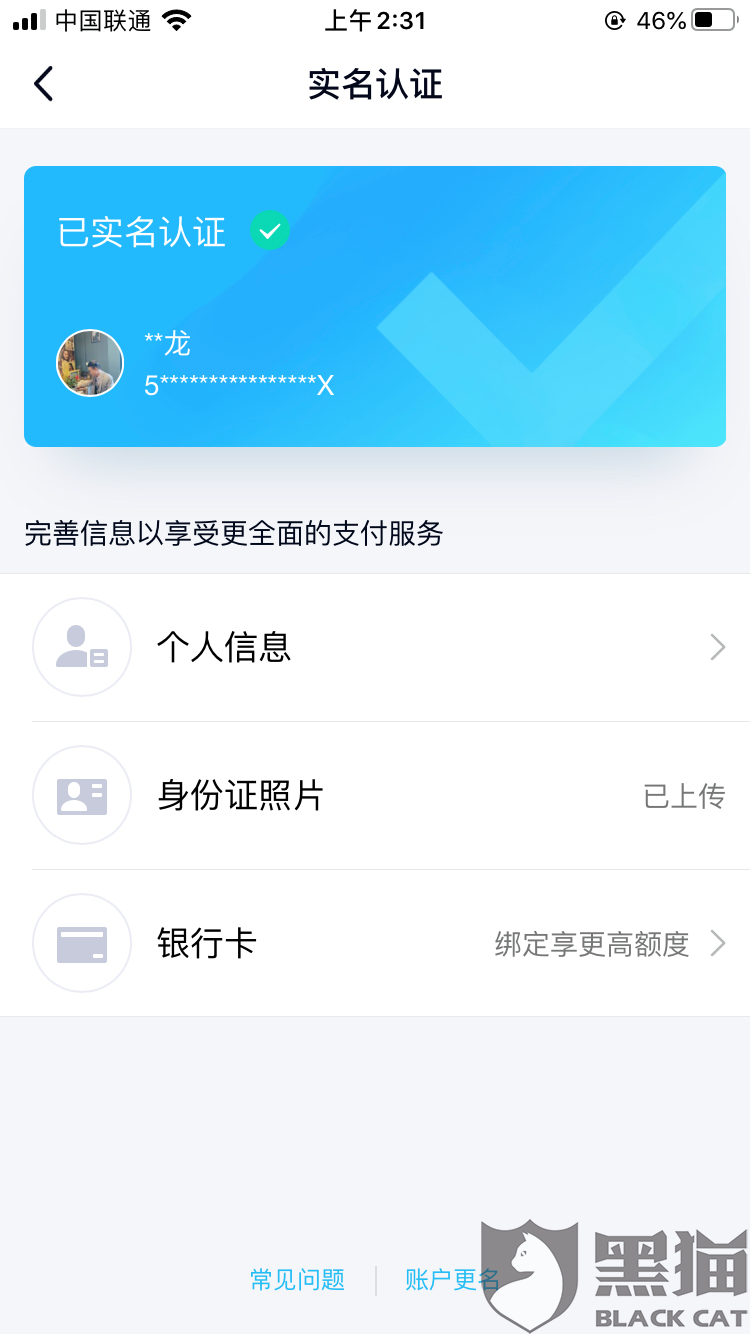Select the 个人信息 person icon
This screenshot has height=1334, width=750.
[82, 647]
